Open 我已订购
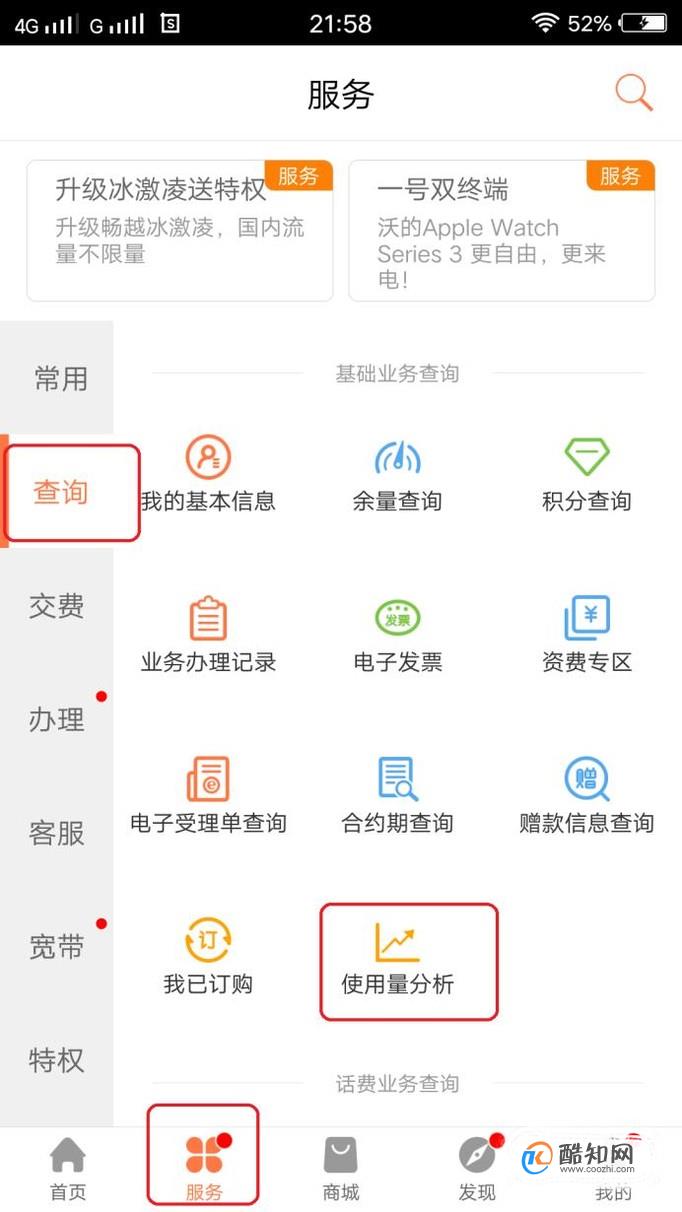 pyautogui.click(x=208, y=958)
